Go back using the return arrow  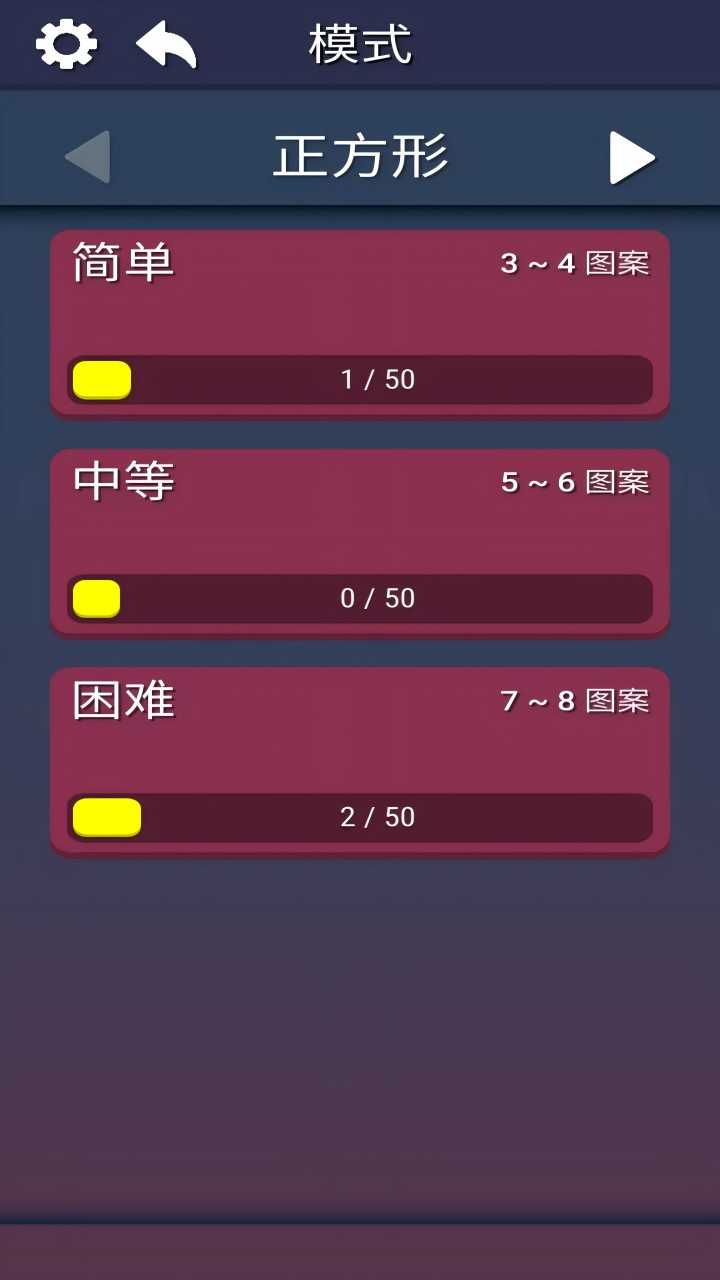166,45
